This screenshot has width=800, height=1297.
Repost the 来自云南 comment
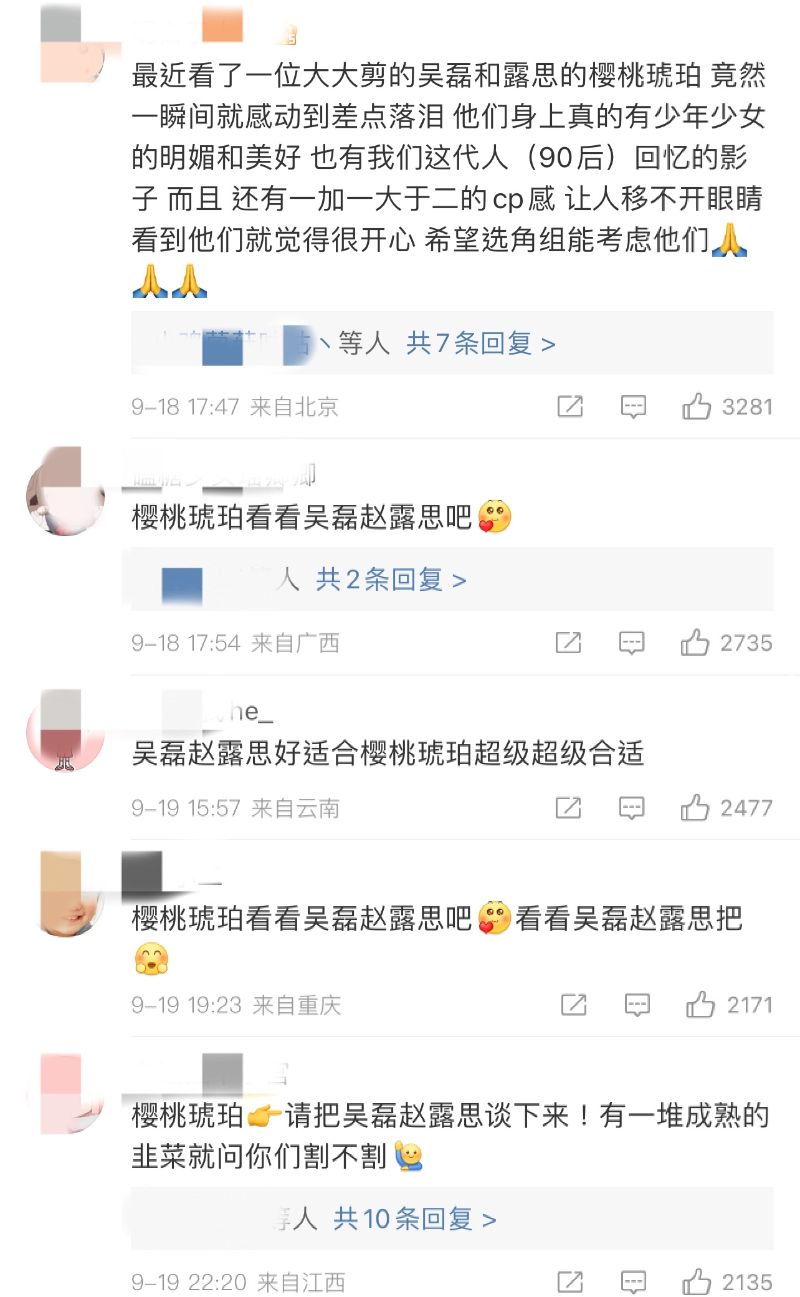coord(569,807)
